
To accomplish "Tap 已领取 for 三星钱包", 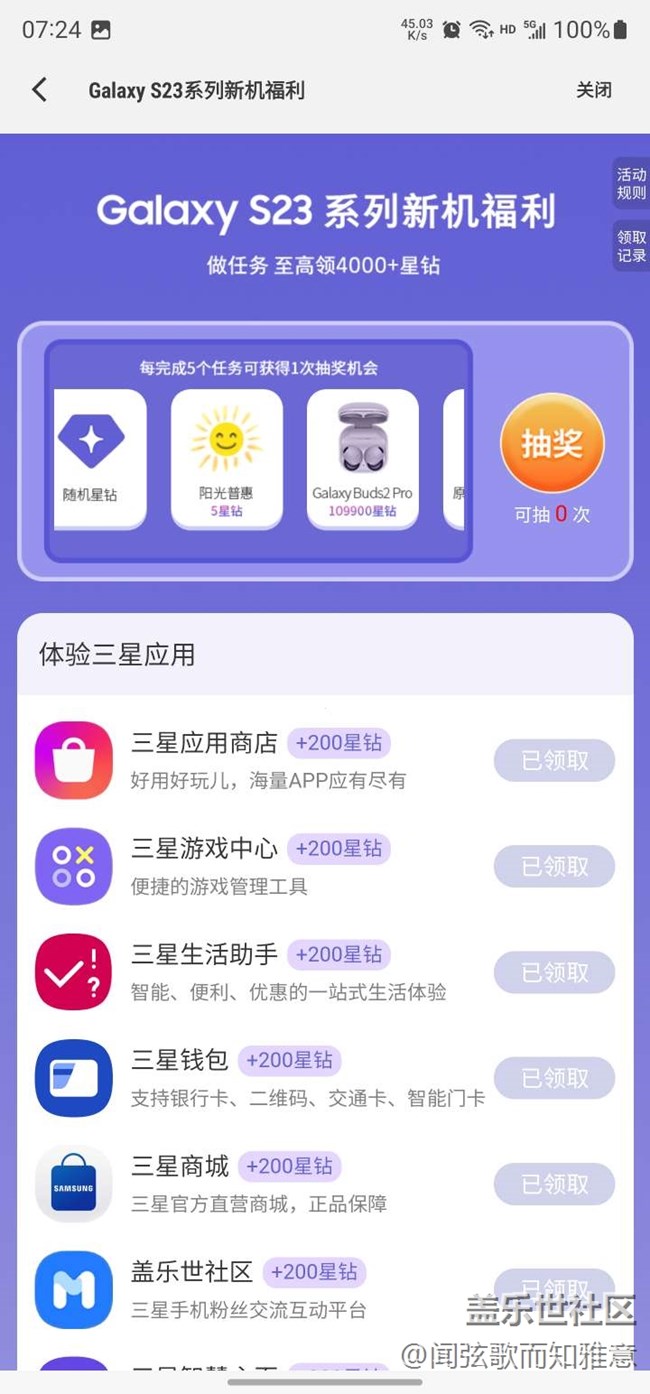I will click(554, 1079).
